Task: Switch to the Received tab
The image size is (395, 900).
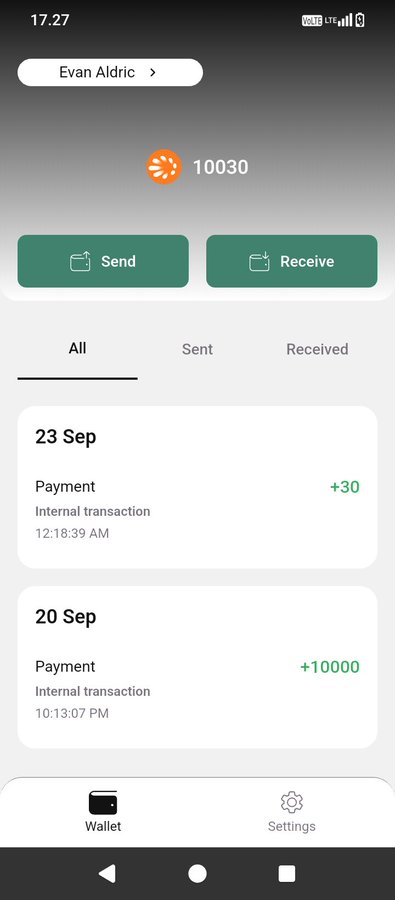Action: (x=317, y=350)
